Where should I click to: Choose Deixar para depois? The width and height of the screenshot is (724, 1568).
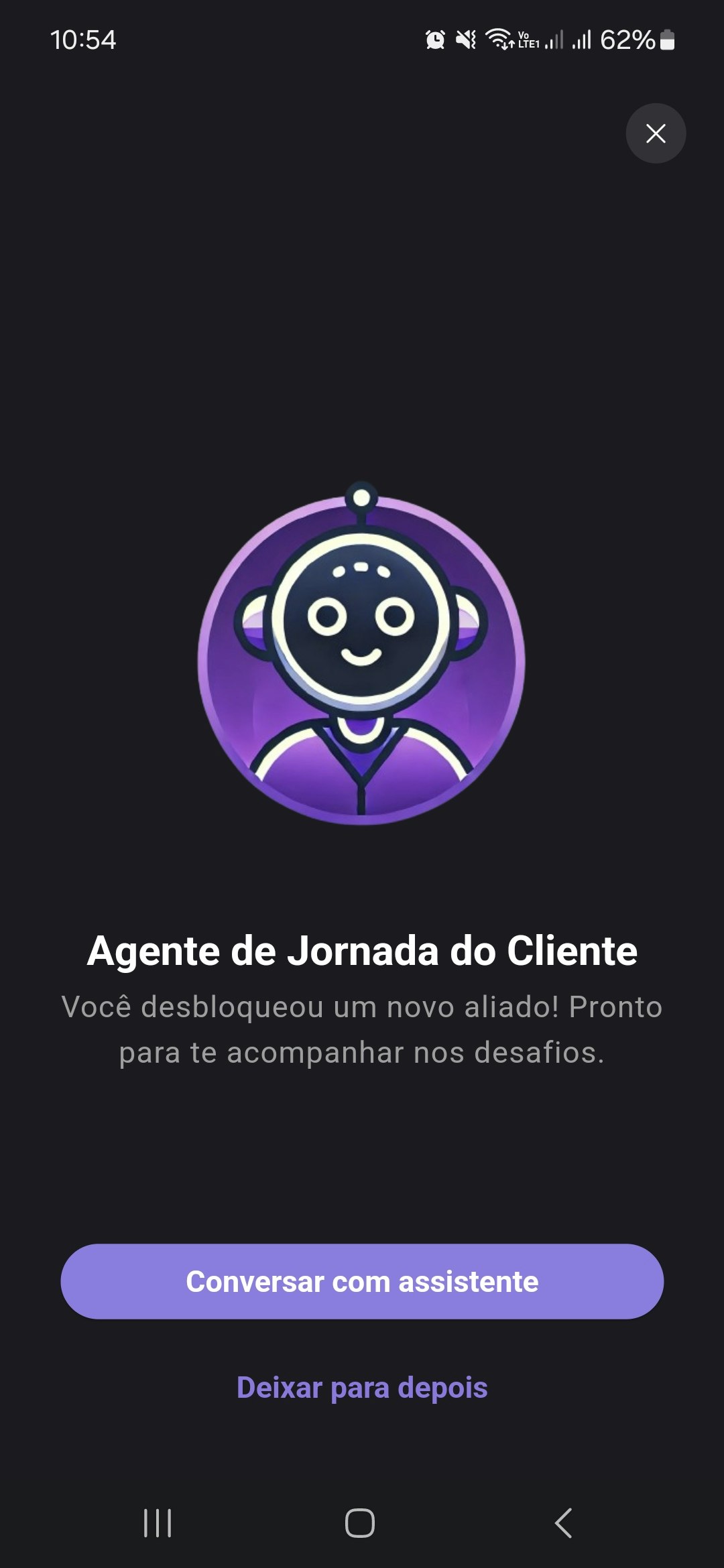[362, 1388]
